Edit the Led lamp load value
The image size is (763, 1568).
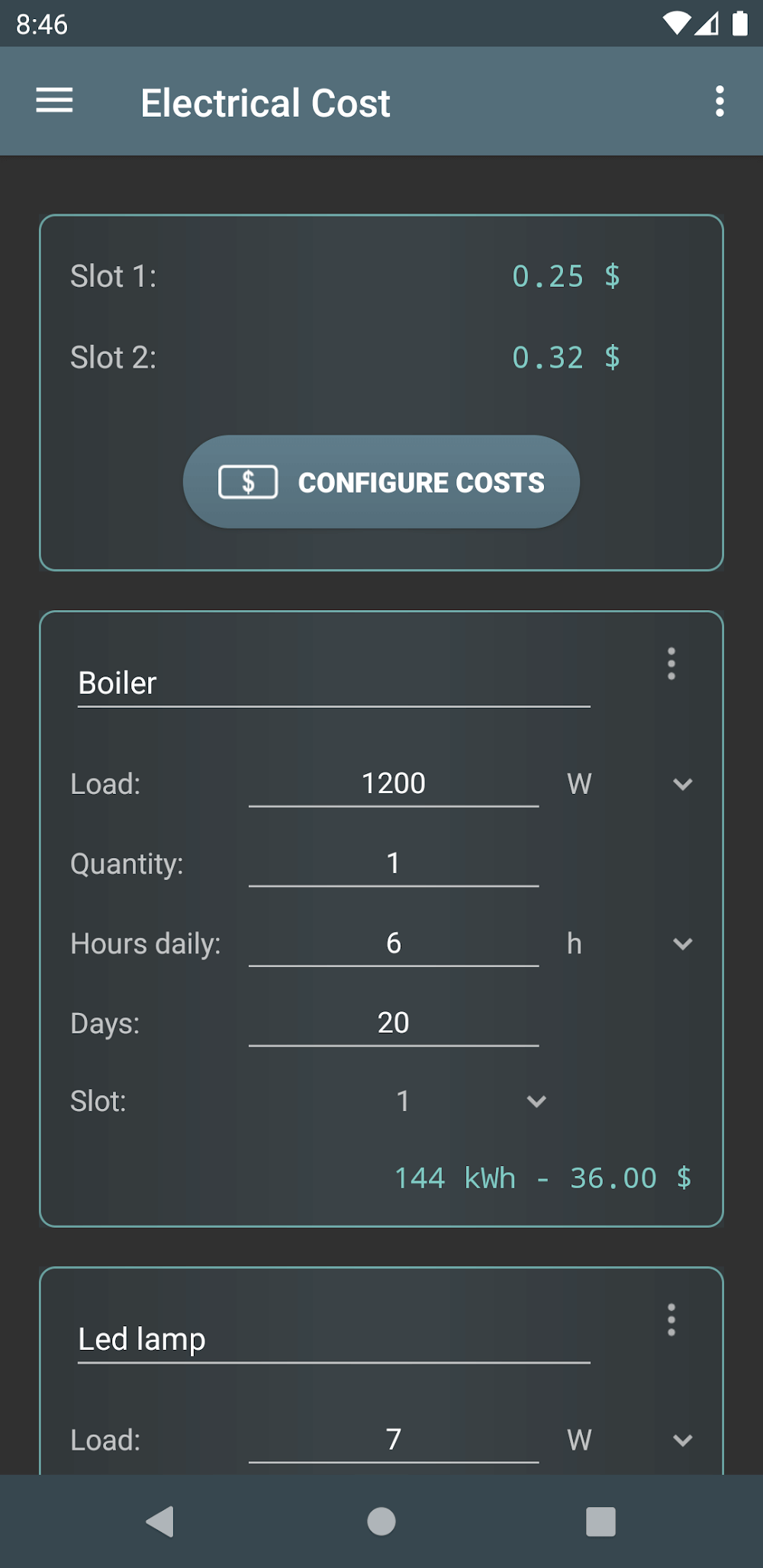click(394, 1440)
